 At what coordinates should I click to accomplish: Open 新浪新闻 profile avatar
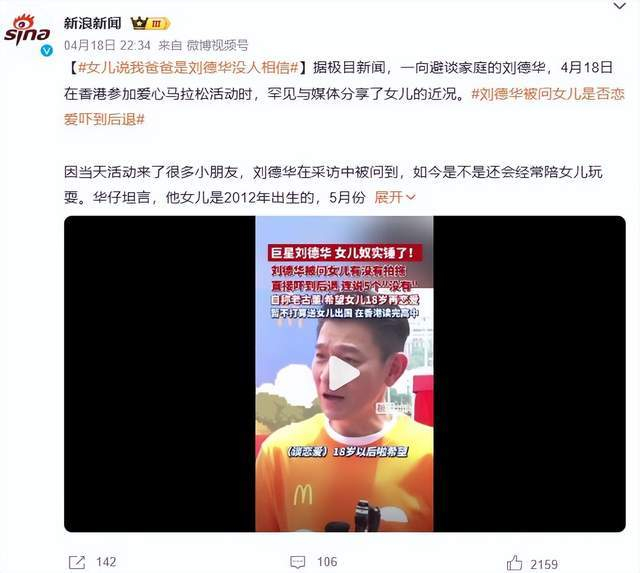click(x=27, y=32)
